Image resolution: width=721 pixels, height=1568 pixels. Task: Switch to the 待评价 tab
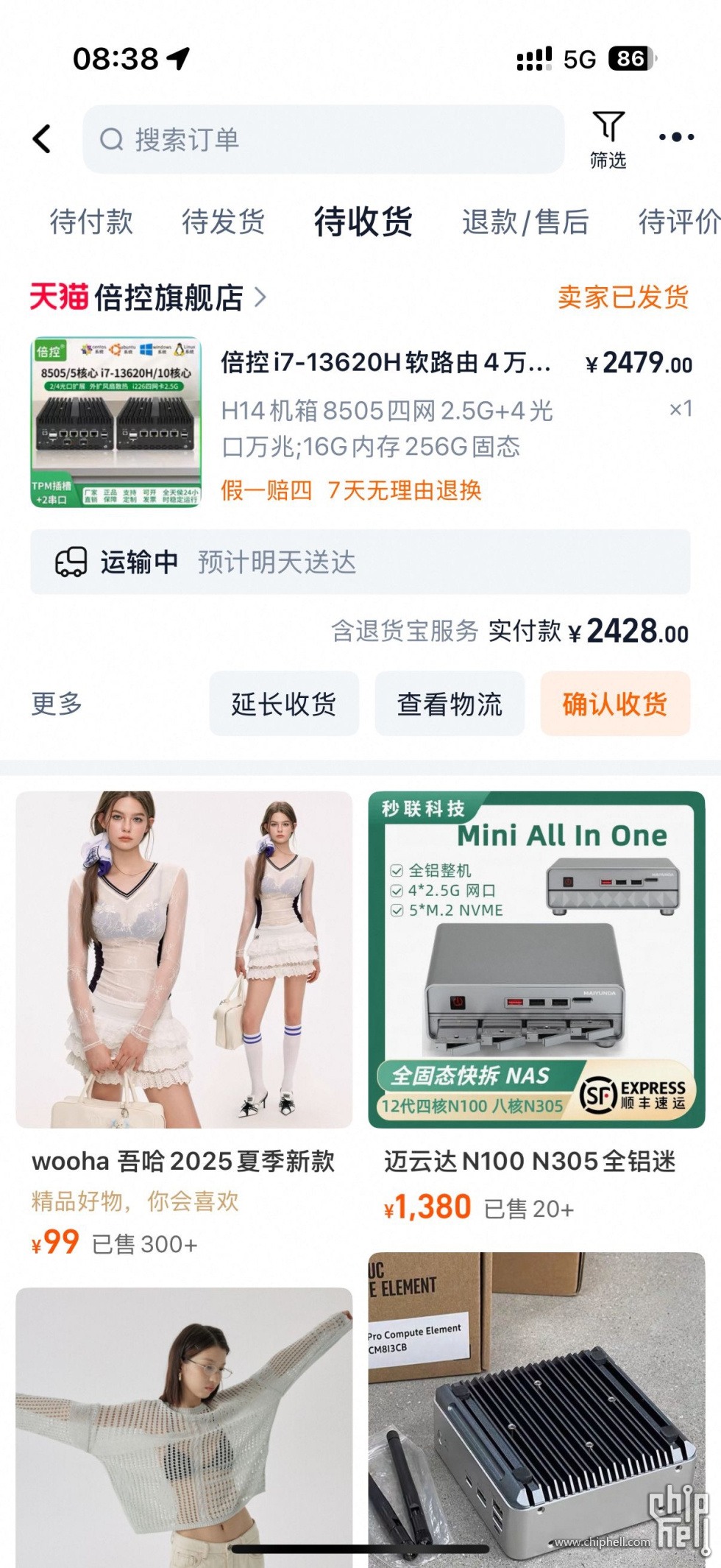(x=678, y=222)
